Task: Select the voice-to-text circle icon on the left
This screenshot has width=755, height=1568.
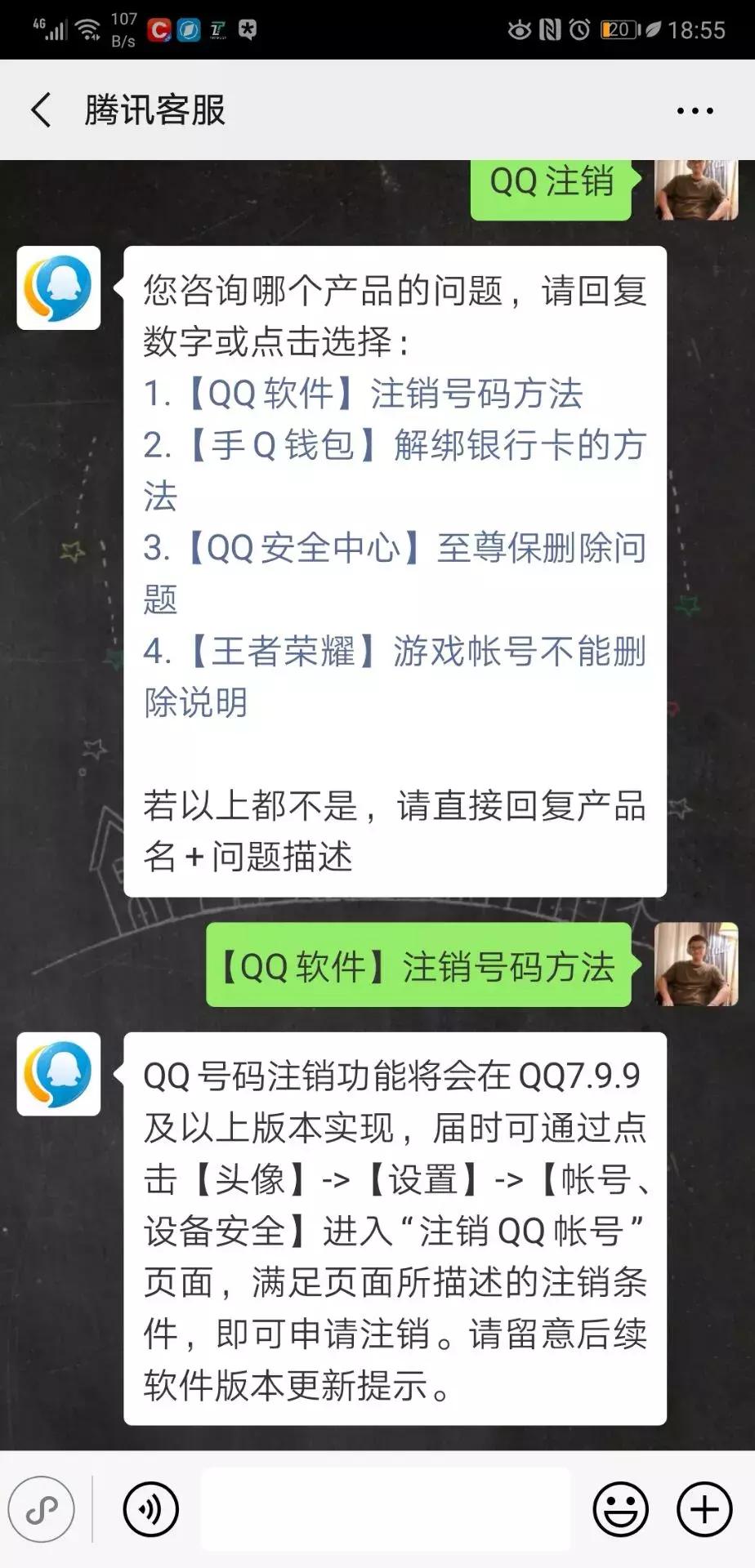Action: 42,1509
